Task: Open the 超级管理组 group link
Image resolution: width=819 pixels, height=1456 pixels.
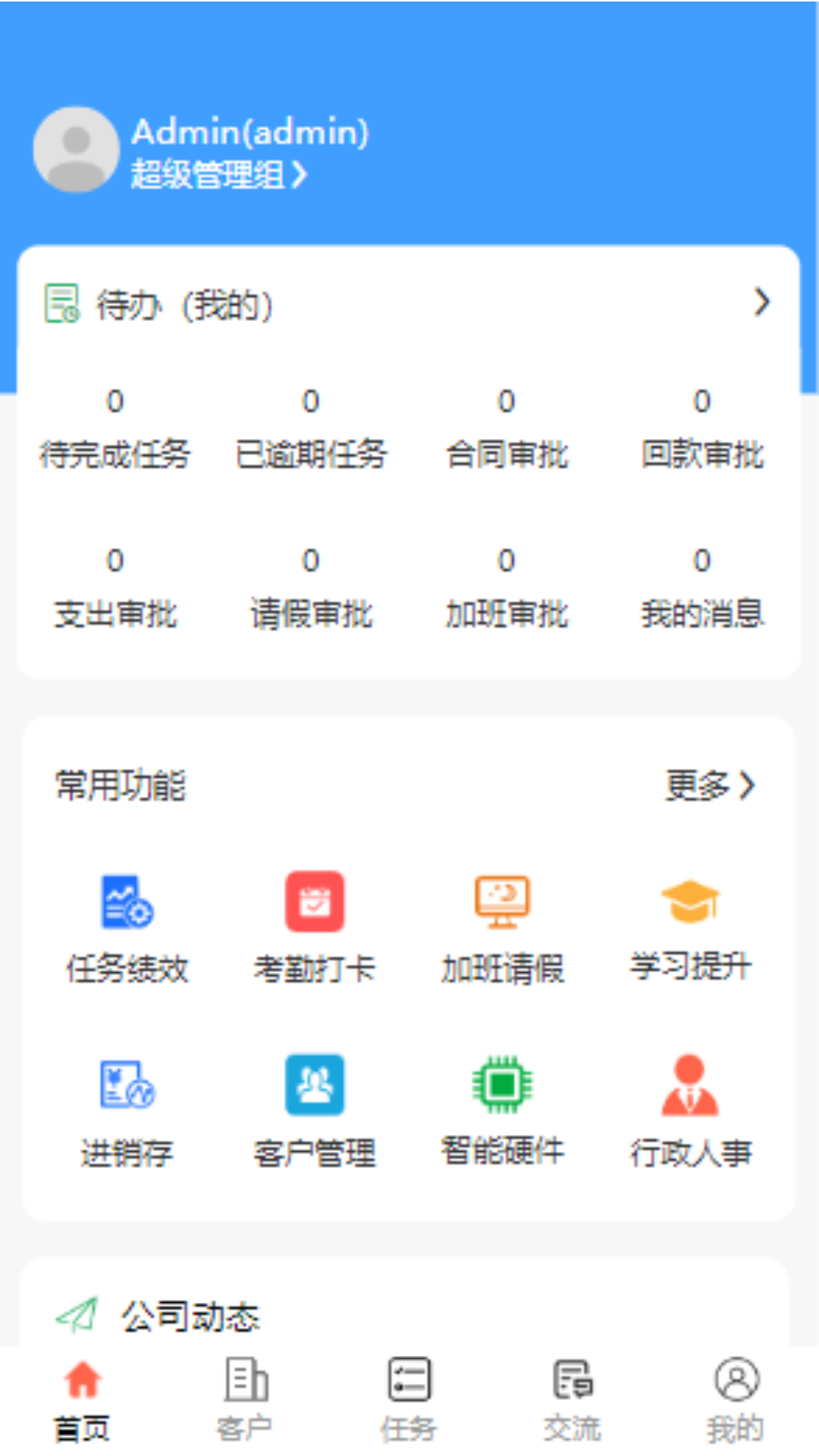Action: [x=218, y=175]
